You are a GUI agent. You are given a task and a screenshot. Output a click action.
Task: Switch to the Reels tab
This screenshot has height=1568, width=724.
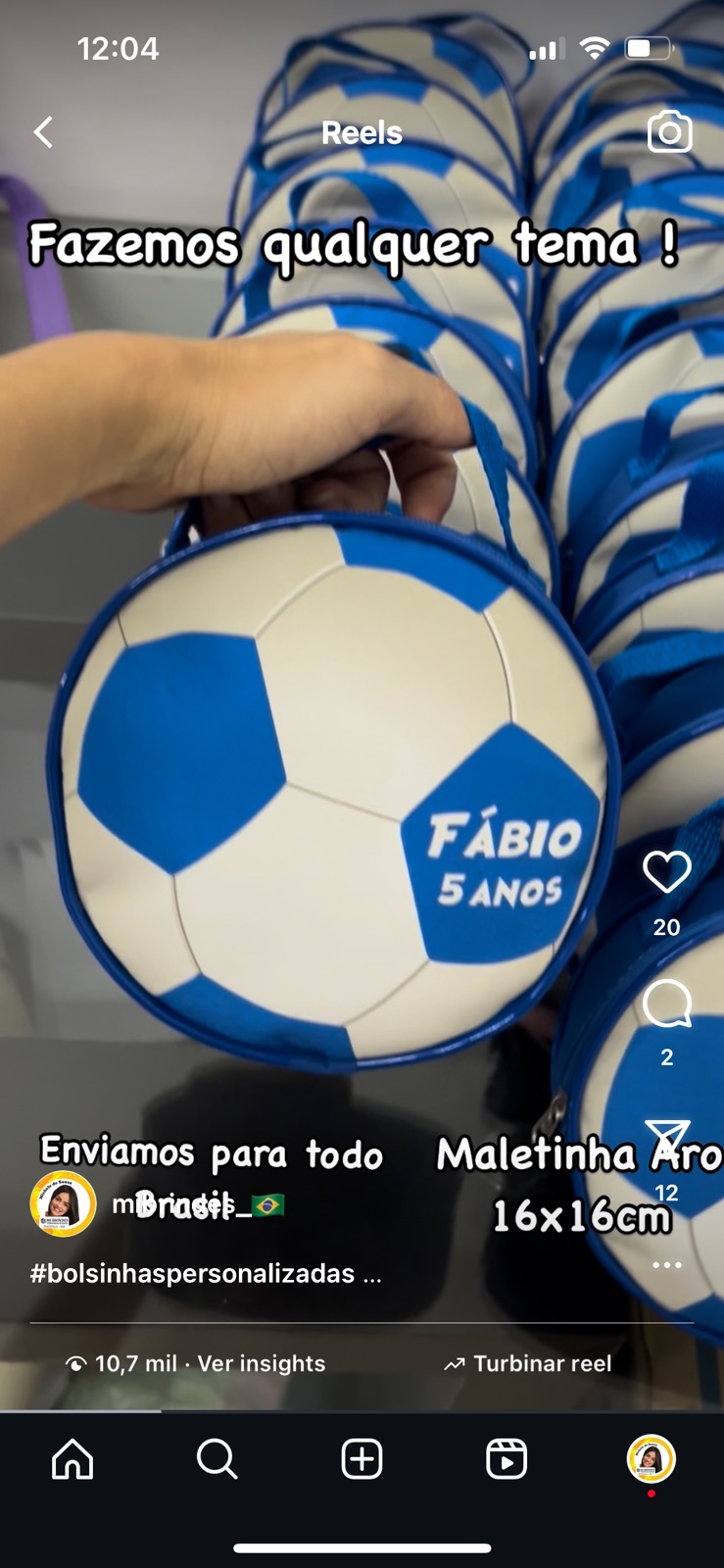[507, 1459]
